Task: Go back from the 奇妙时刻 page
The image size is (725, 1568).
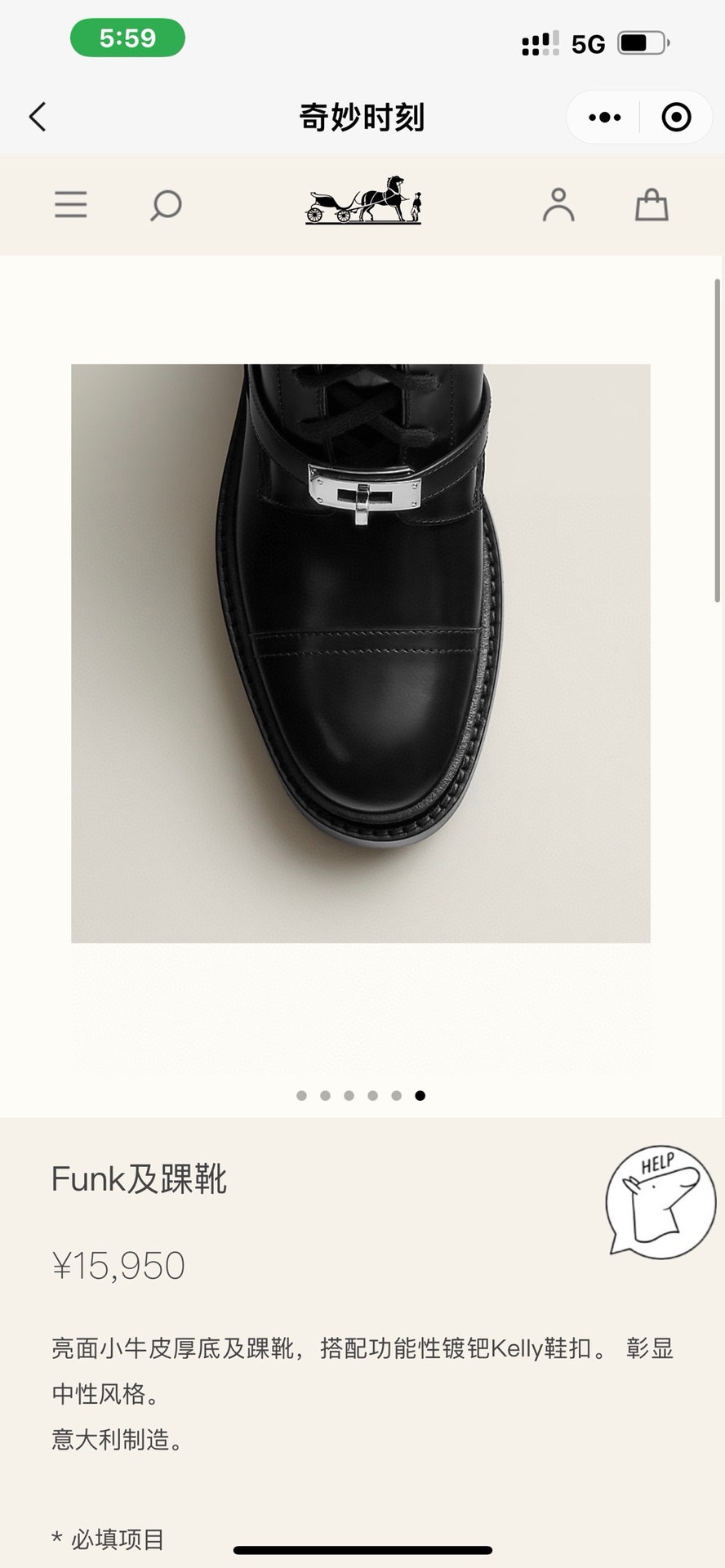Action: point(38,117)
